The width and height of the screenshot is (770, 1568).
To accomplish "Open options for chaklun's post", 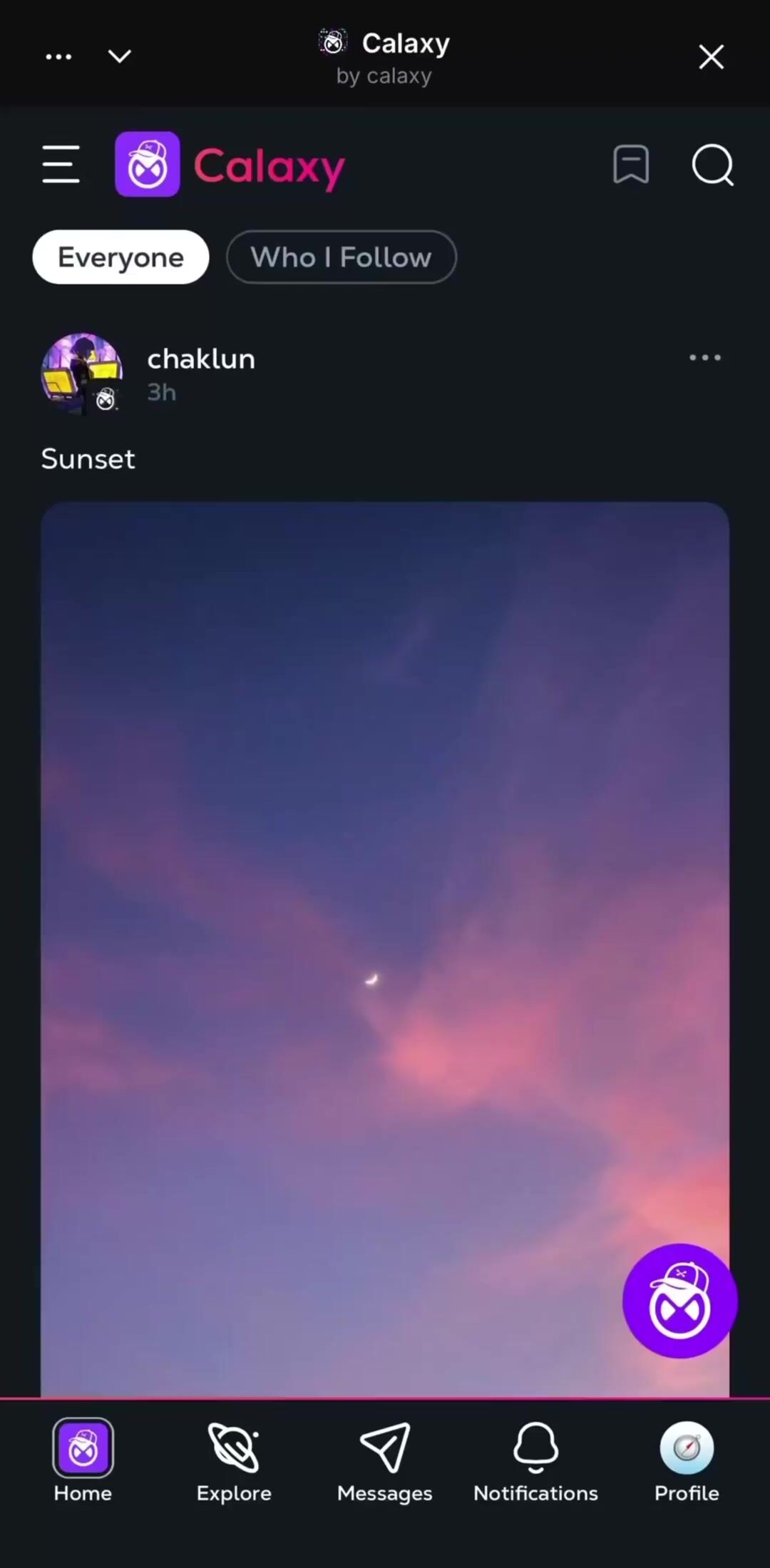I will click(704, 358).
